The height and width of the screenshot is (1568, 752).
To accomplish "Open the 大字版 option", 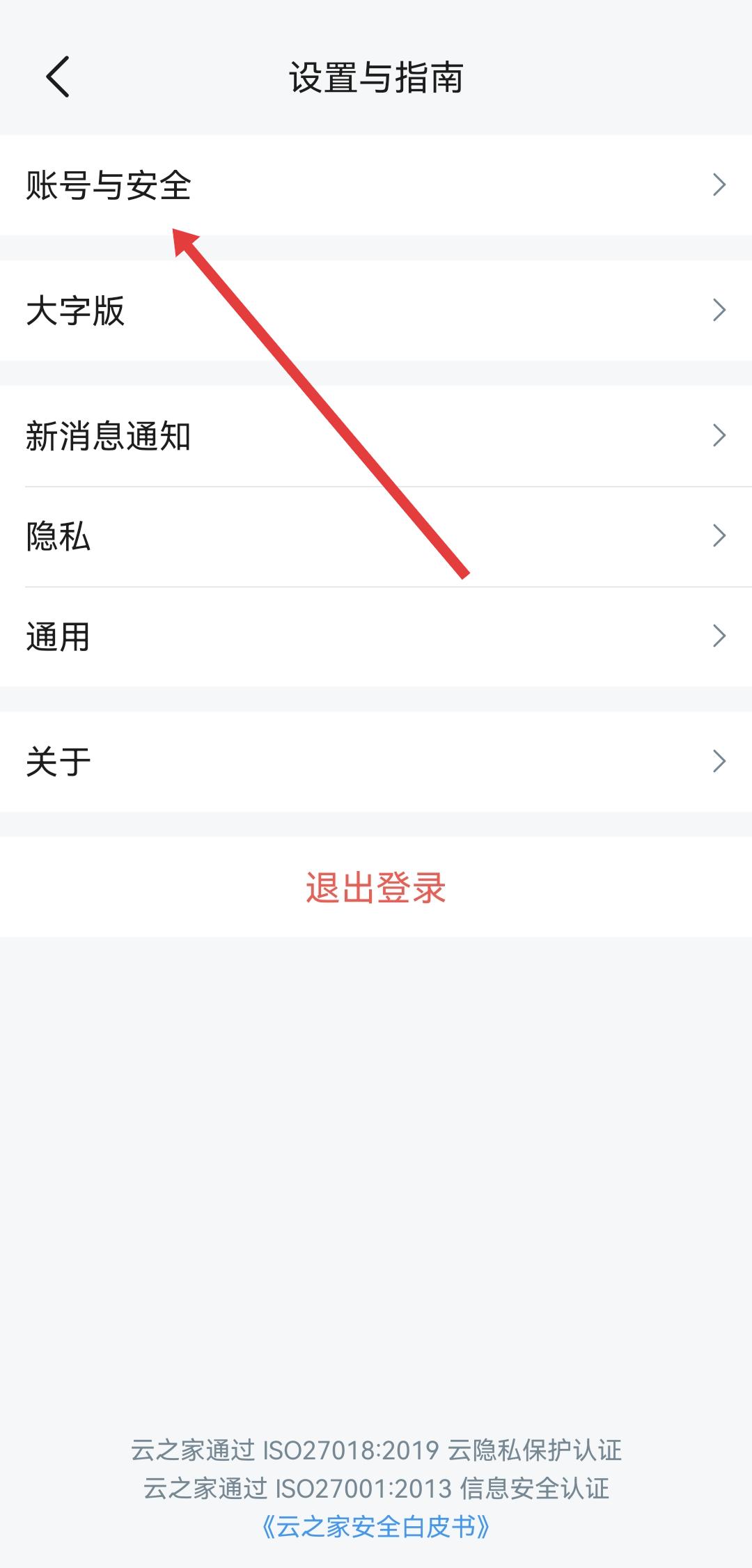I will click(x=376, y=311).
